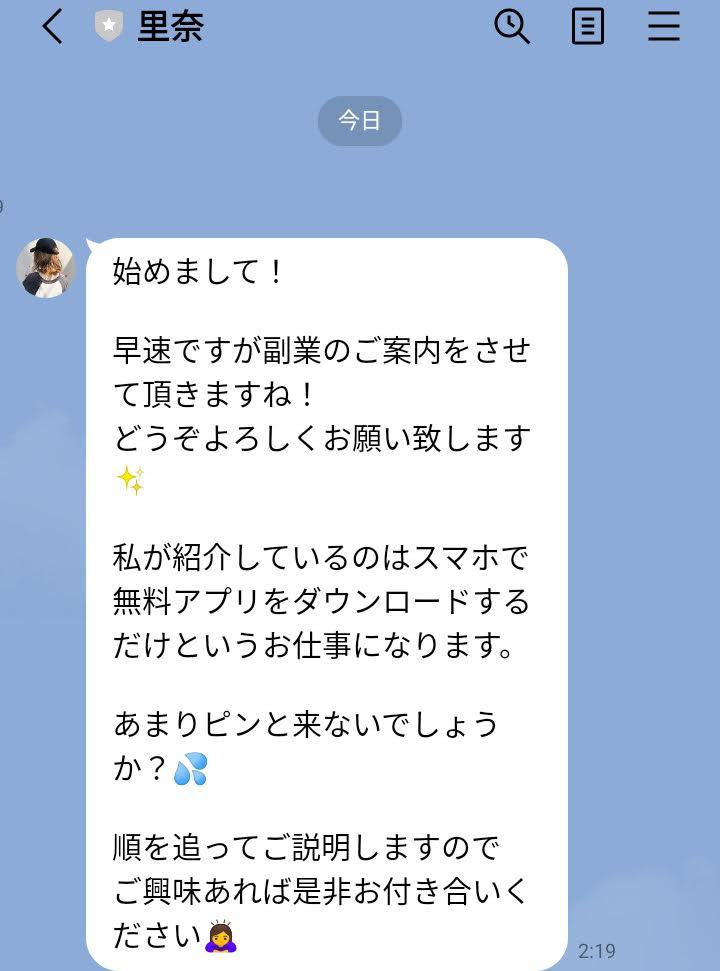Open the notes icon in the top bar
The height and width of the screenshot is (971, 720).
(x=588, y=28)
